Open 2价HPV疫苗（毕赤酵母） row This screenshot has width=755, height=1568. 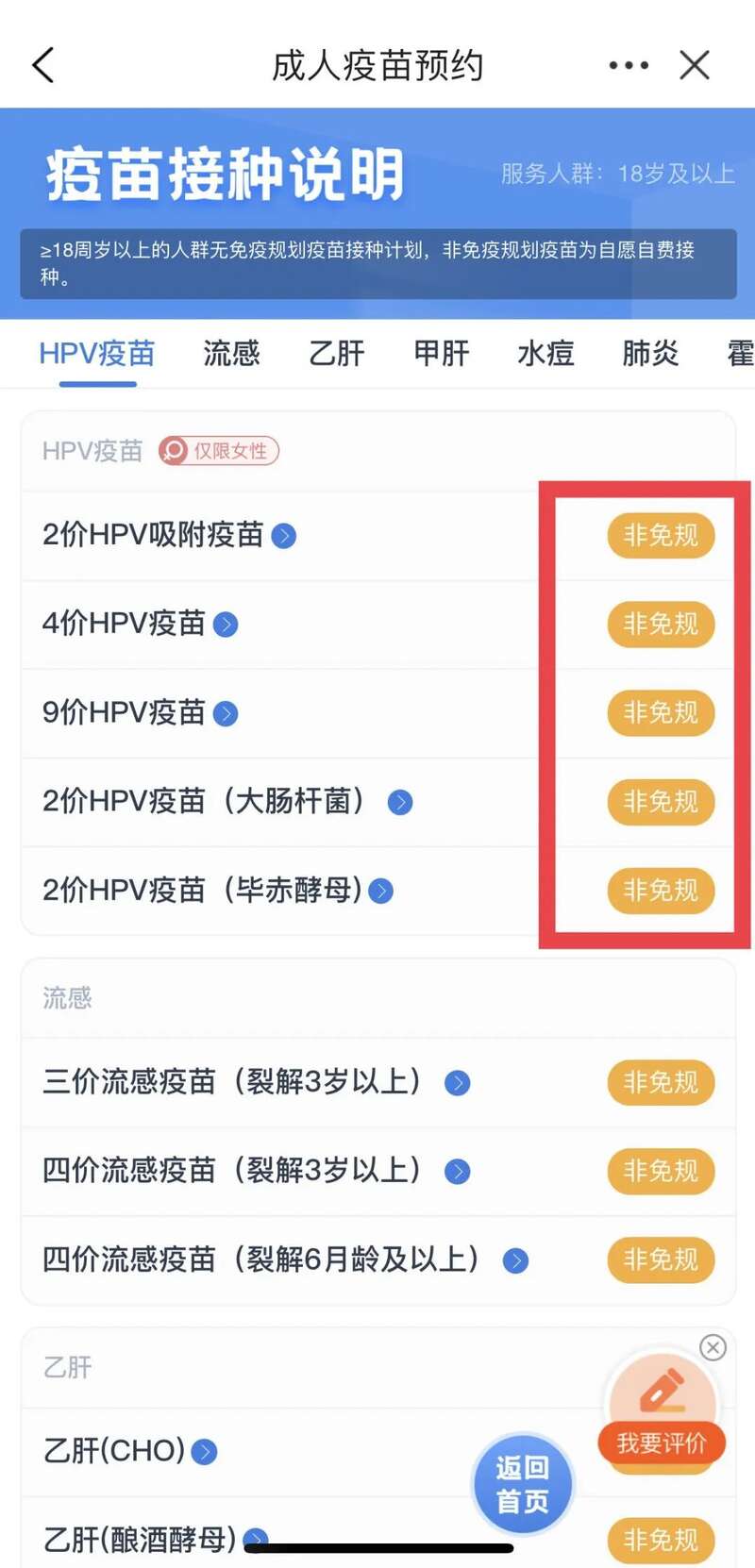click(217, 891)
